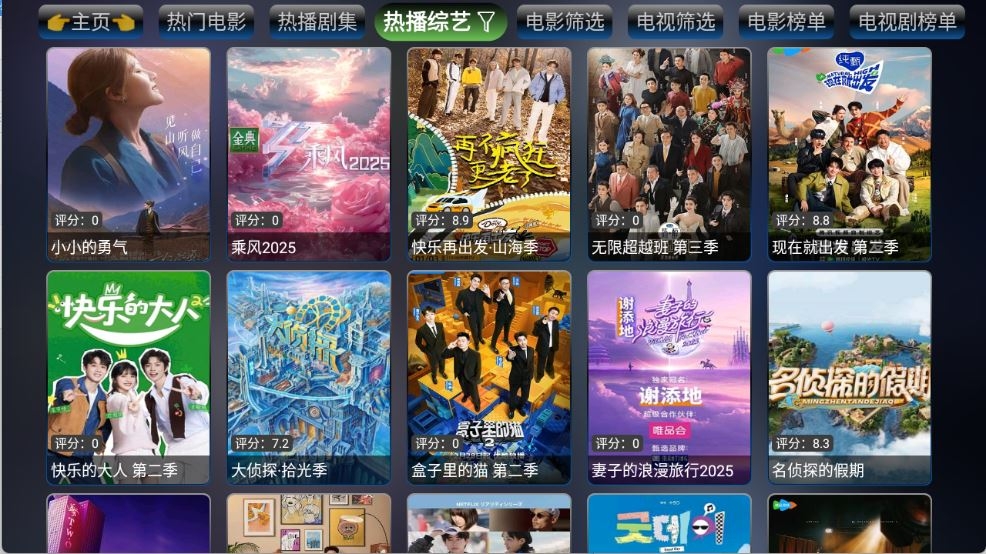Image resolution: width=986 pixels, height=554 pixels.
Task: Open 现在就出发 第二季
Action: point(849,154)
